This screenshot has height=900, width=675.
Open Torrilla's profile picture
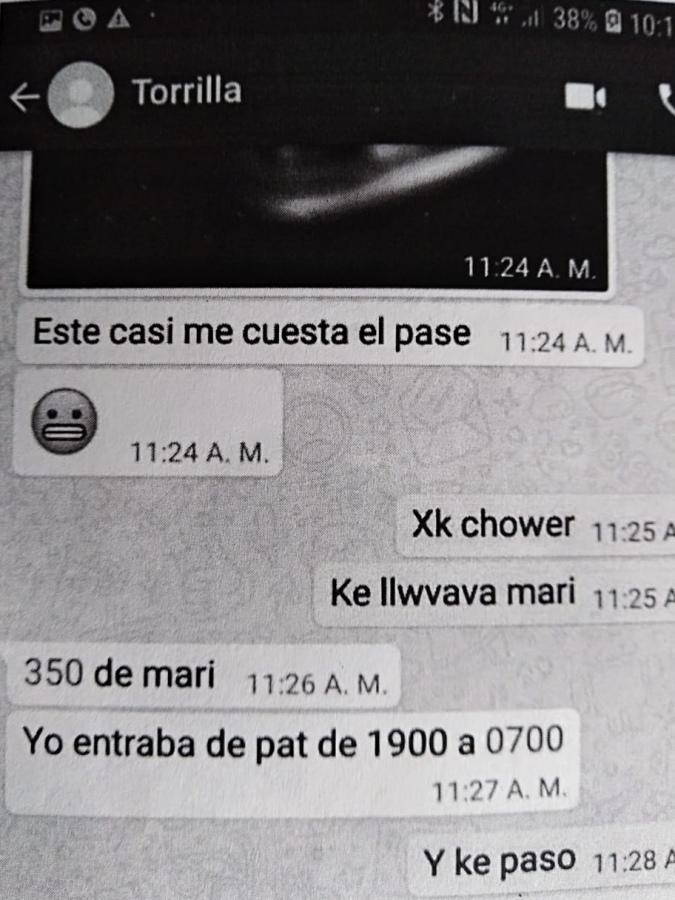(81, 95)
